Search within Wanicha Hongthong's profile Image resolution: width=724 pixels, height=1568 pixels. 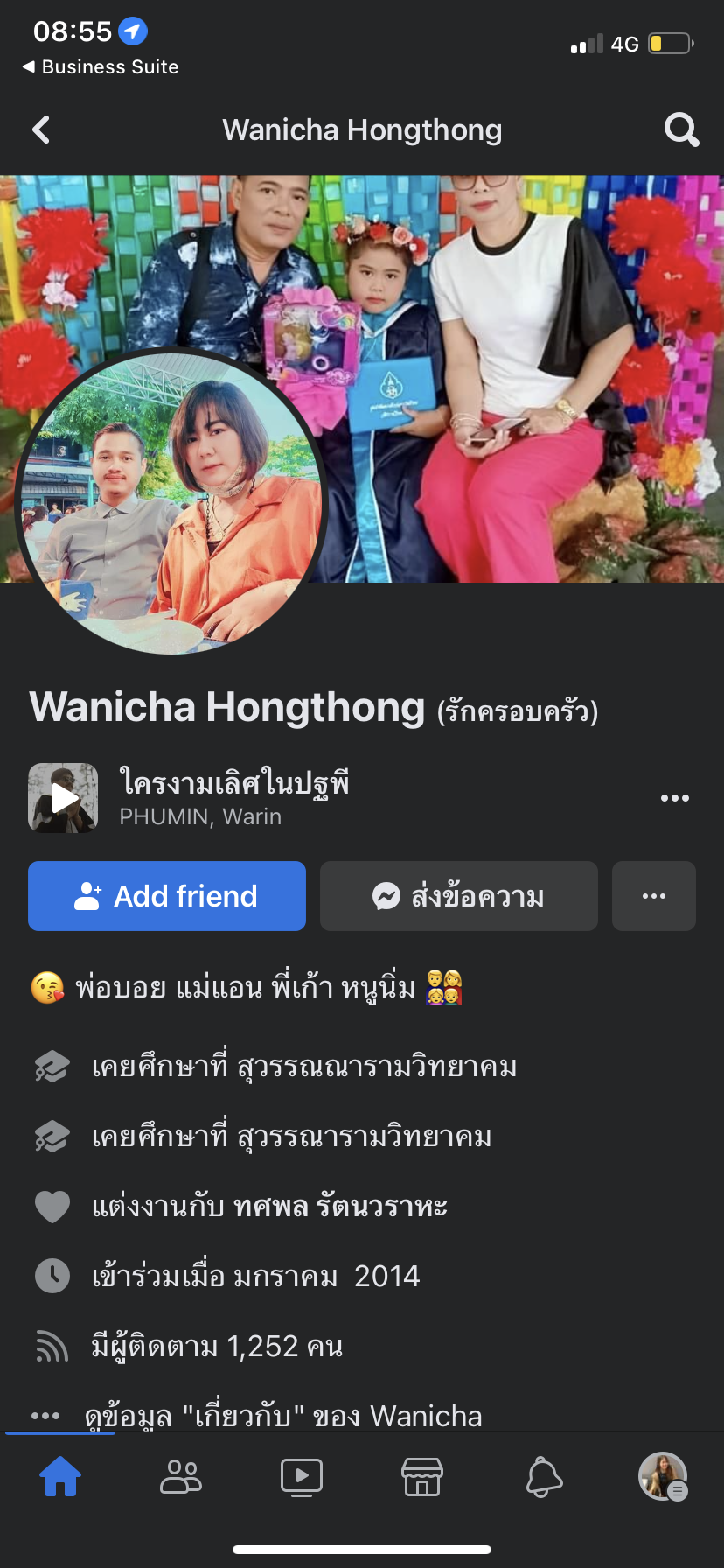tap(681, 130)
